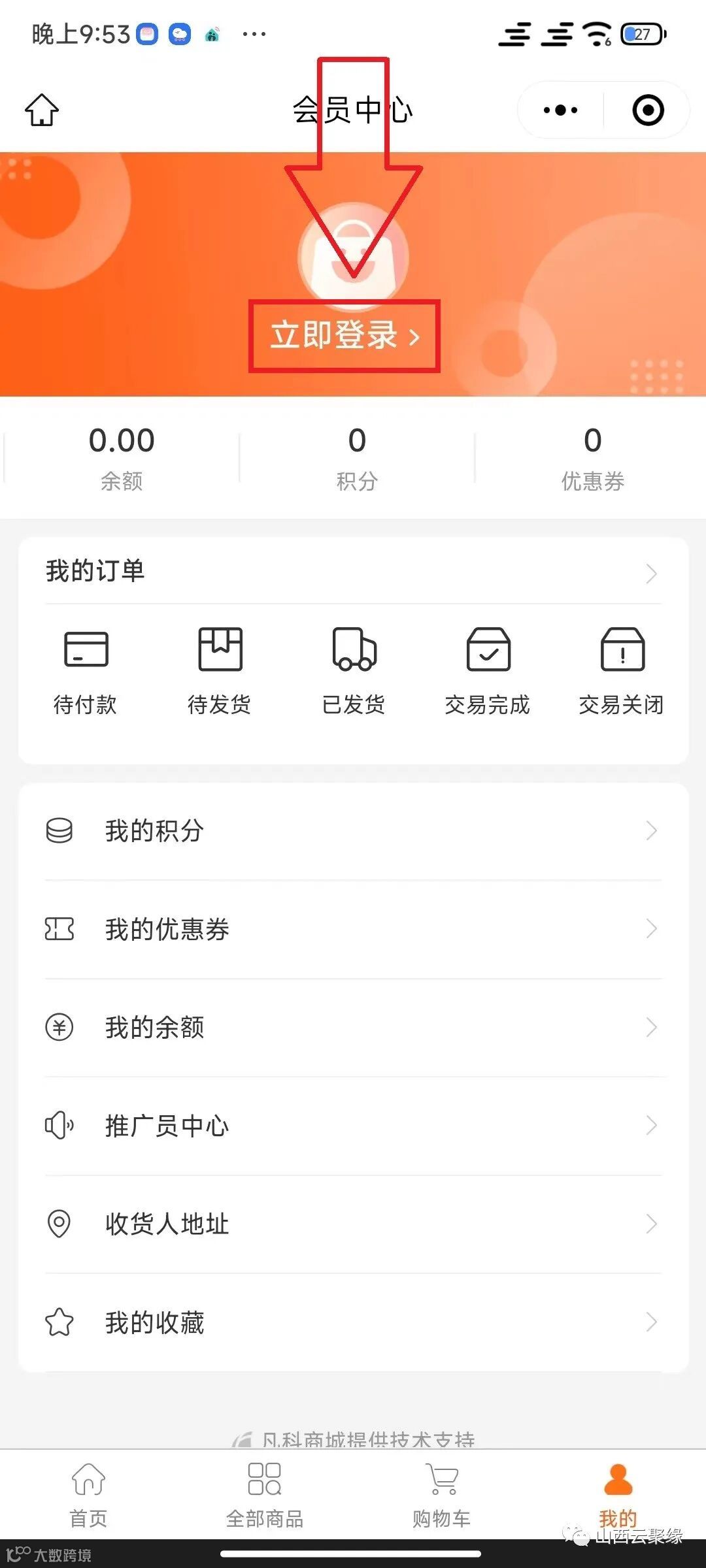Image resolution: width=706 pixels, height=1568 pixels.
Task: View 已发货 orders
Action: click(354, 671)
